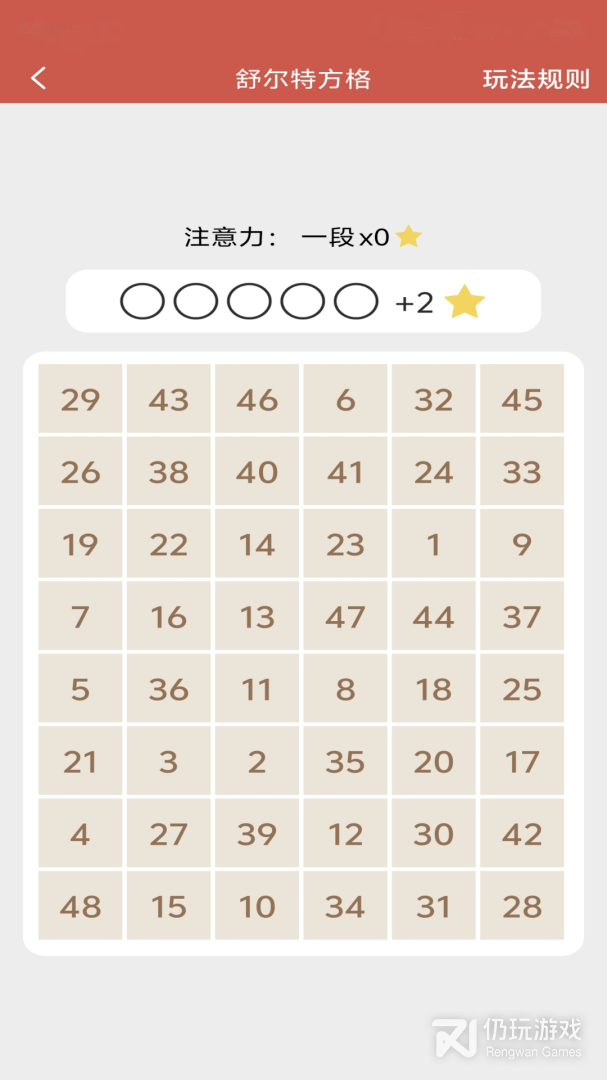This screenshot has height=1080, width=607.
Task: Open 玩法规则 game rules
Action: click(x=536, y=79)
